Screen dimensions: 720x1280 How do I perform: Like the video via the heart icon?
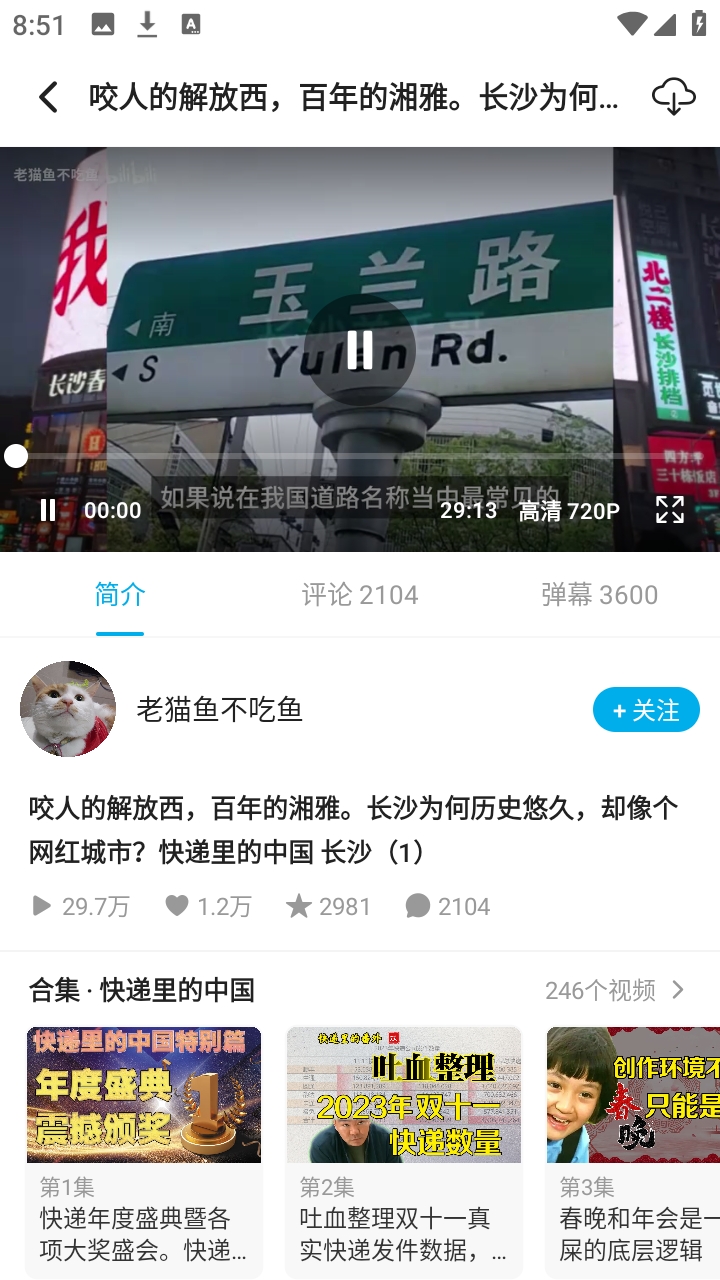pyautogui.click(x=177, y=906)
